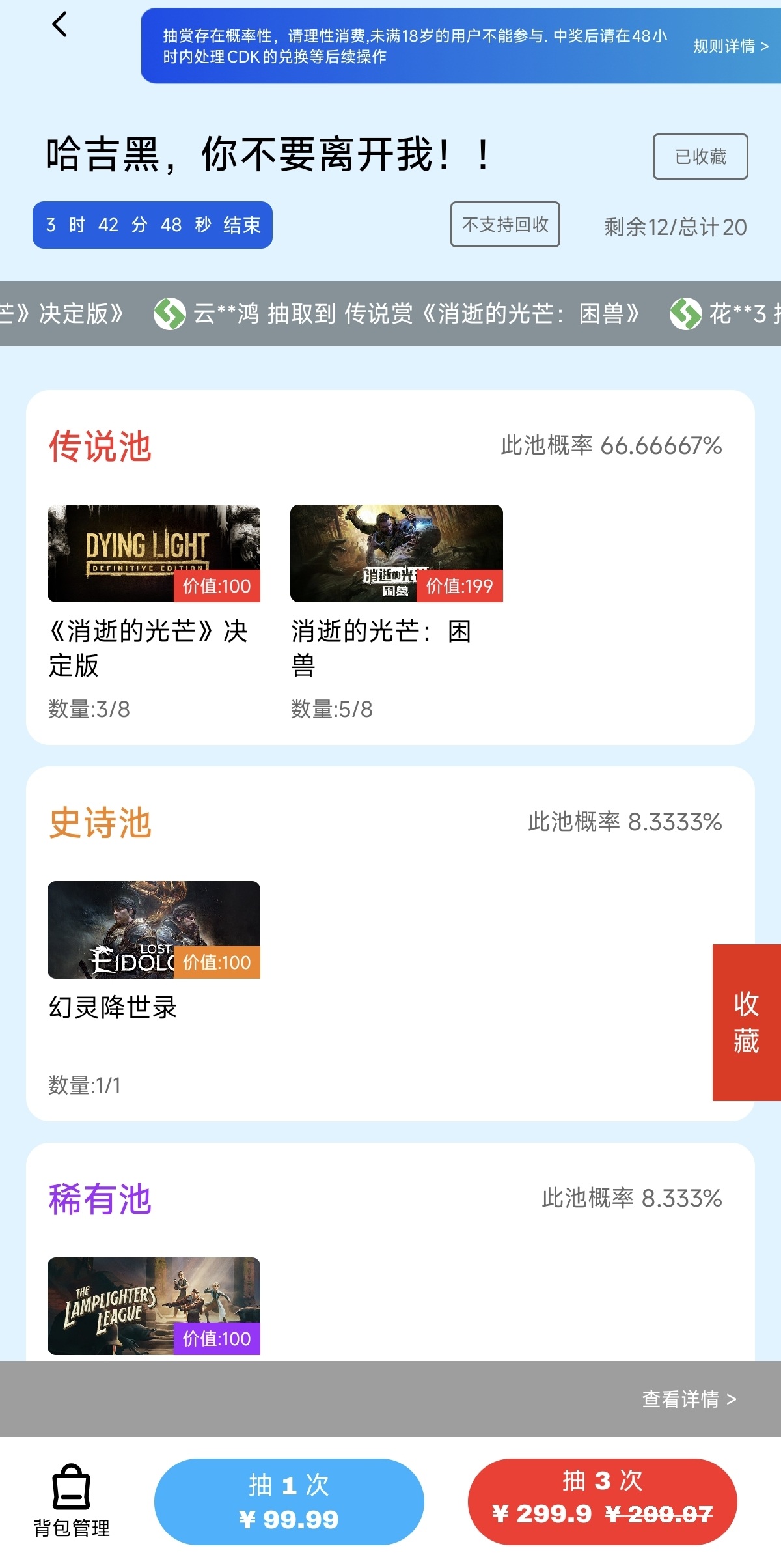The width and height of the screenshot is (781, 1568).
Task: Draw 3 times for ¥299.9
Action: point(602,1502)
